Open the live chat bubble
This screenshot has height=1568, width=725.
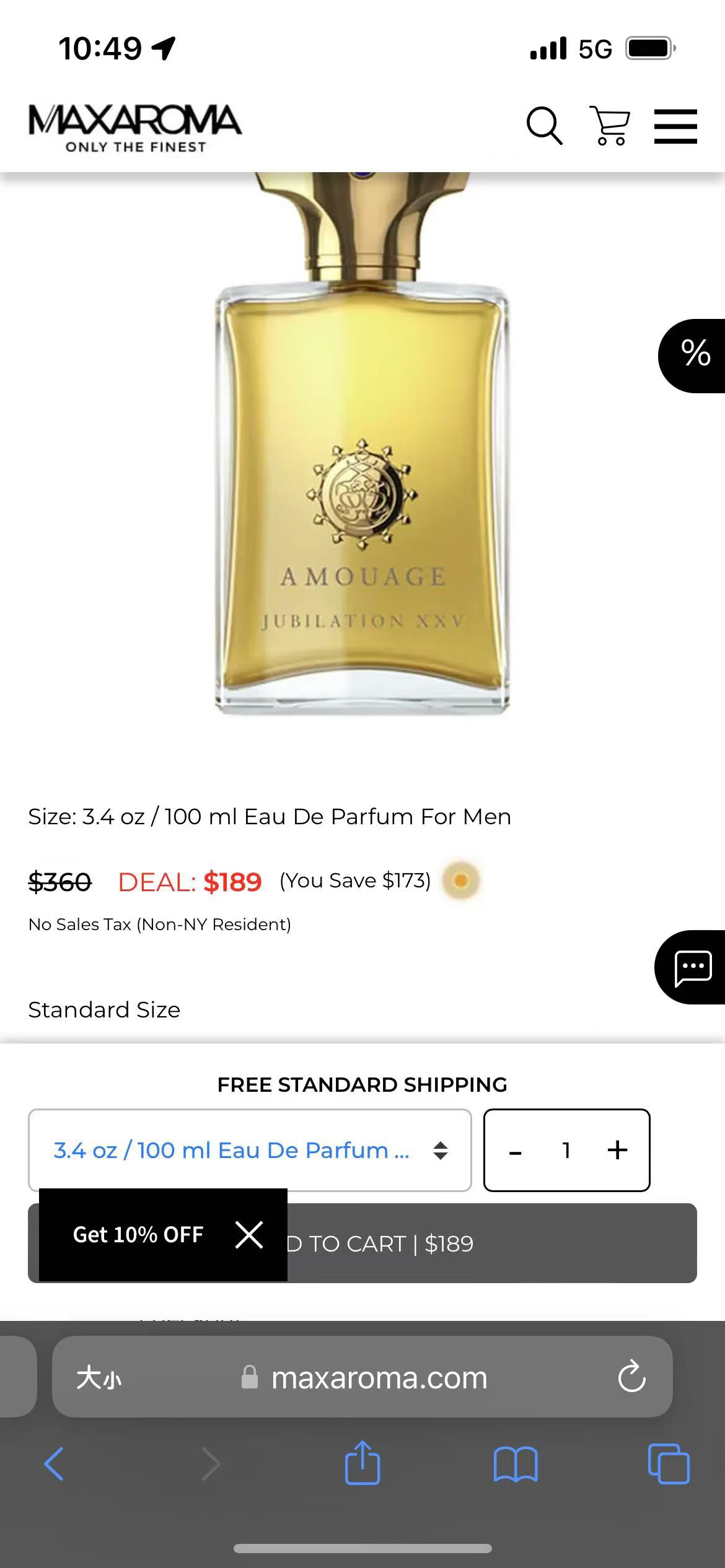(x=691, y=967)
